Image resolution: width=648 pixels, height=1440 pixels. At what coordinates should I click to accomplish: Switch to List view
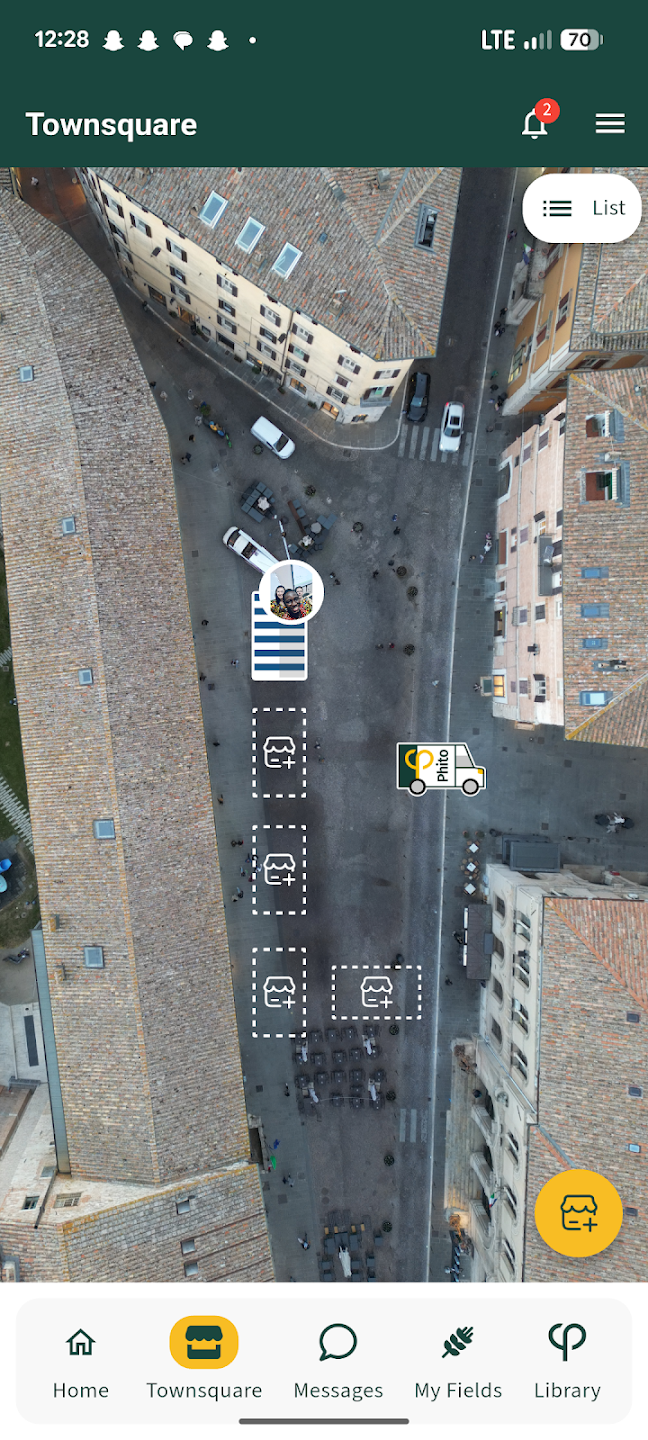(582, 208)
